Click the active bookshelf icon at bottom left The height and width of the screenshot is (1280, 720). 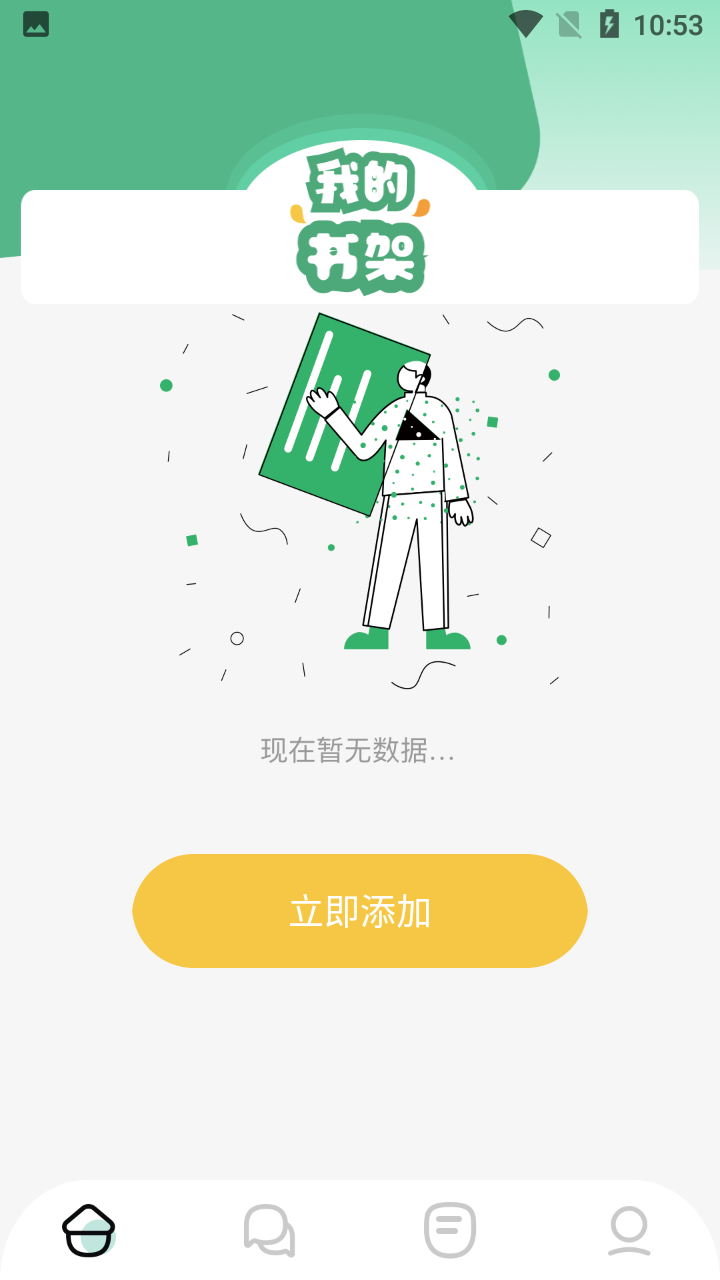(x=88, y=1230)
